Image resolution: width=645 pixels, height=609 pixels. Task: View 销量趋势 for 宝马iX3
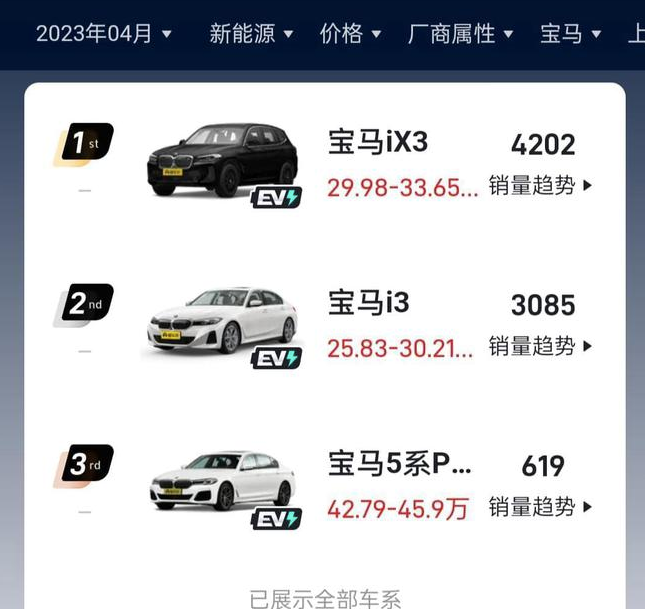(x=540, y=186)
